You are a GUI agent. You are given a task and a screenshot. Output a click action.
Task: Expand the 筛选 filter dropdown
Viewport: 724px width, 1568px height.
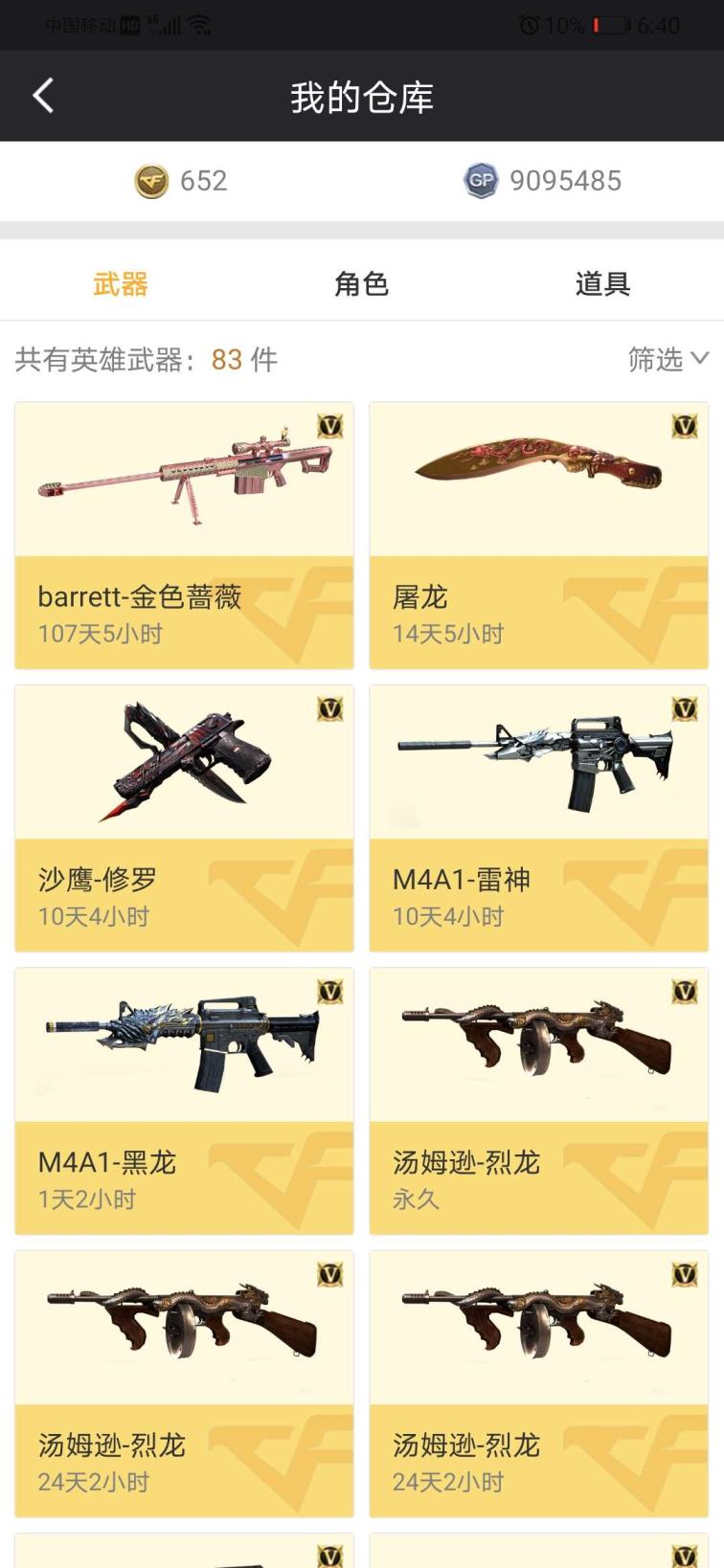(x=667, y=359)
